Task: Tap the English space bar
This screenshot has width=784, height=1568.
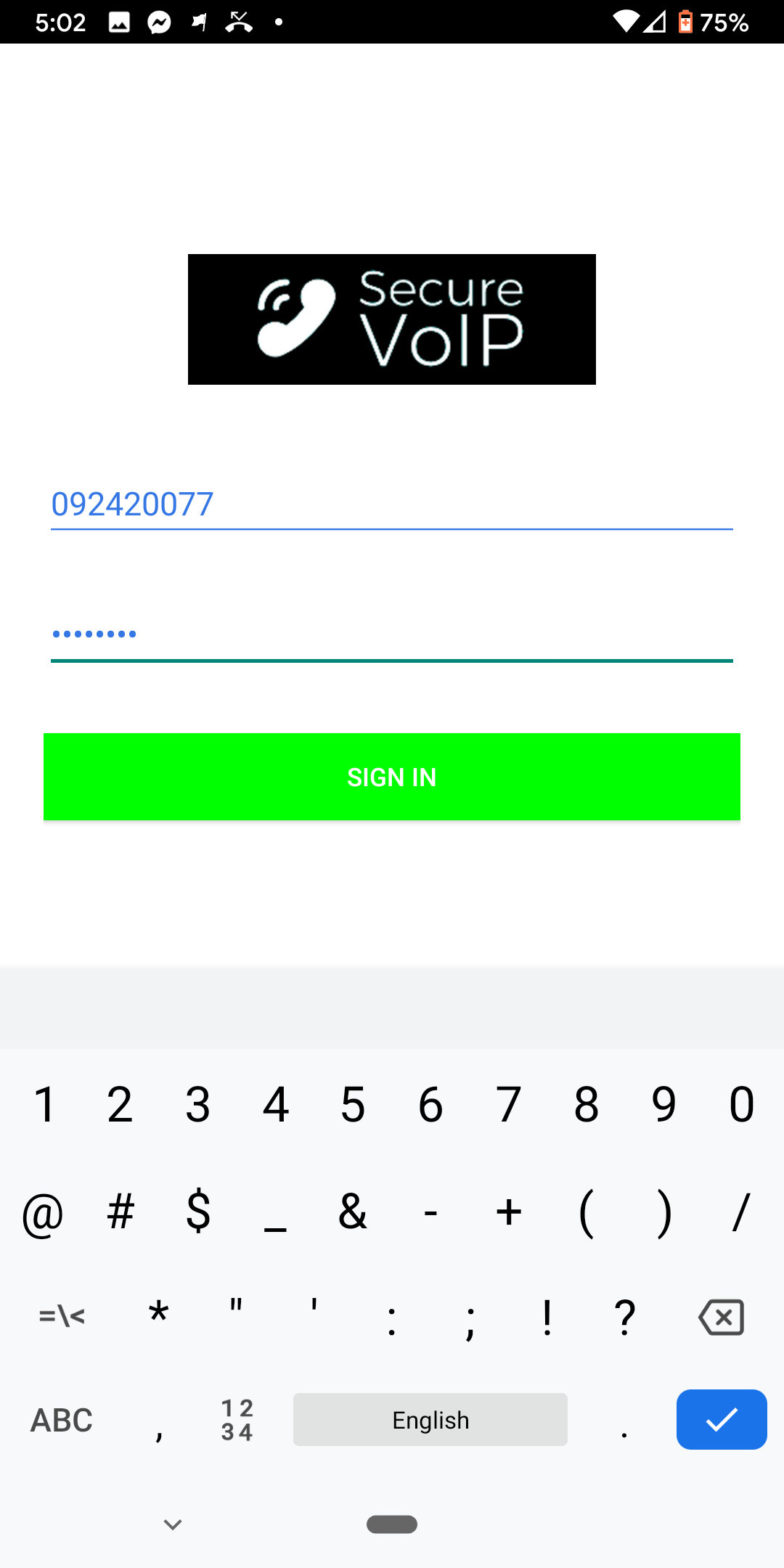Action: (430, 1419)
